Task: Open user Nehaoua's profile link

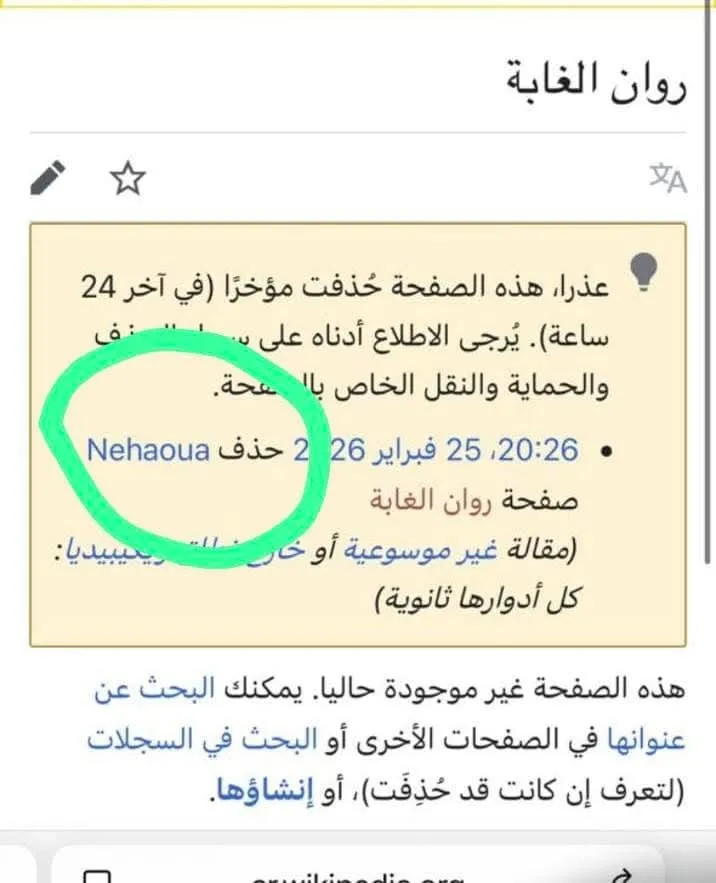Action: pyautogui.click(x=148, y=450)
